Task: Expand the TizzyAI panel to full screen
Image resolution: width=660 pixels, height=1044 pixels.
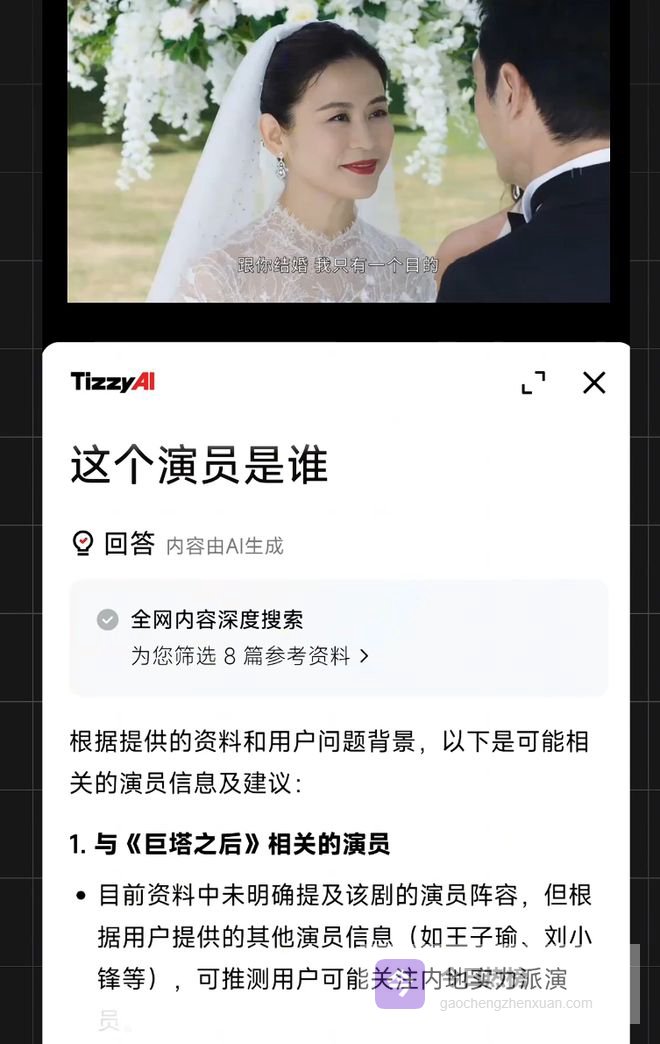Action: [x=534, y=382]
